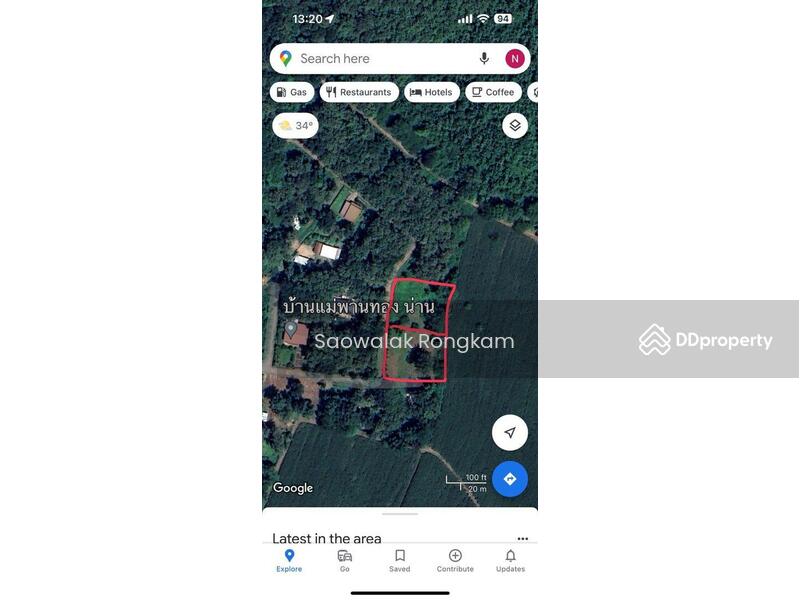Open the Search here box

pyautogui.click(x=380, y=59)
